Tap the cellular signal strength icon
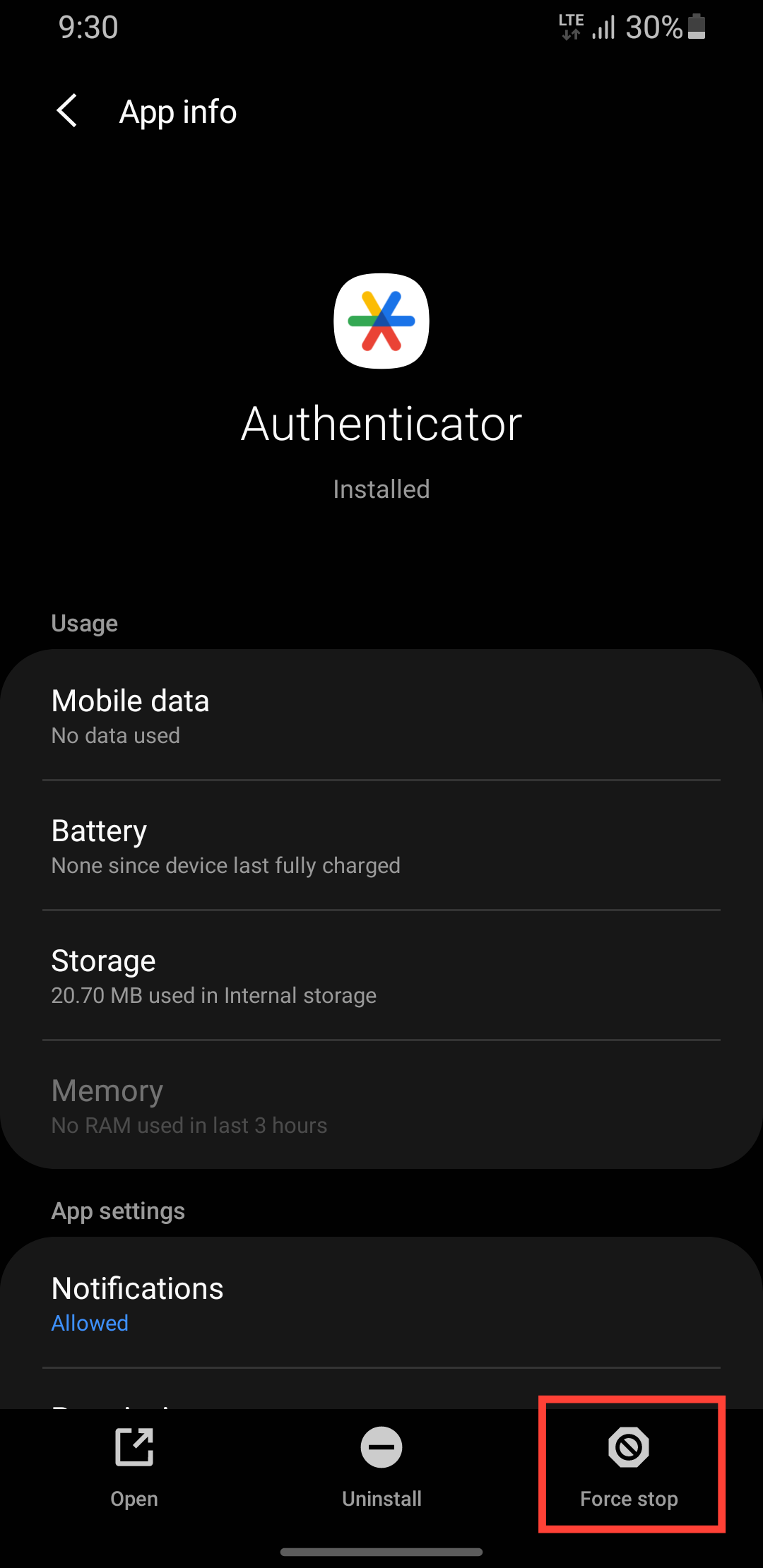The image size is (763, 1568). pyautogui.click(x=605, y=28)
